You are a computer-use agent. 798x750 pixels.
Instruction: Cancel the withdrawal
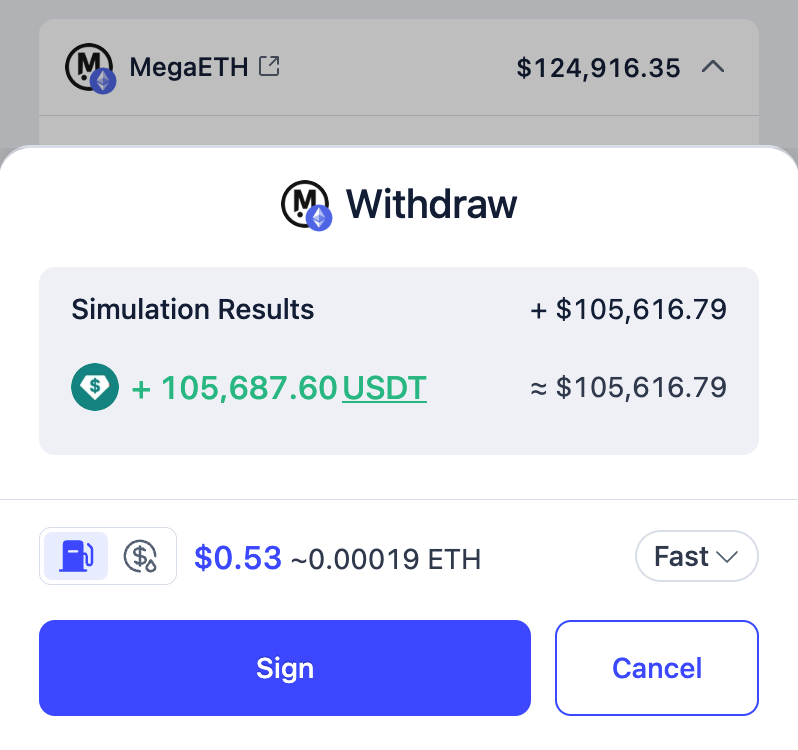tap(656, 668)
